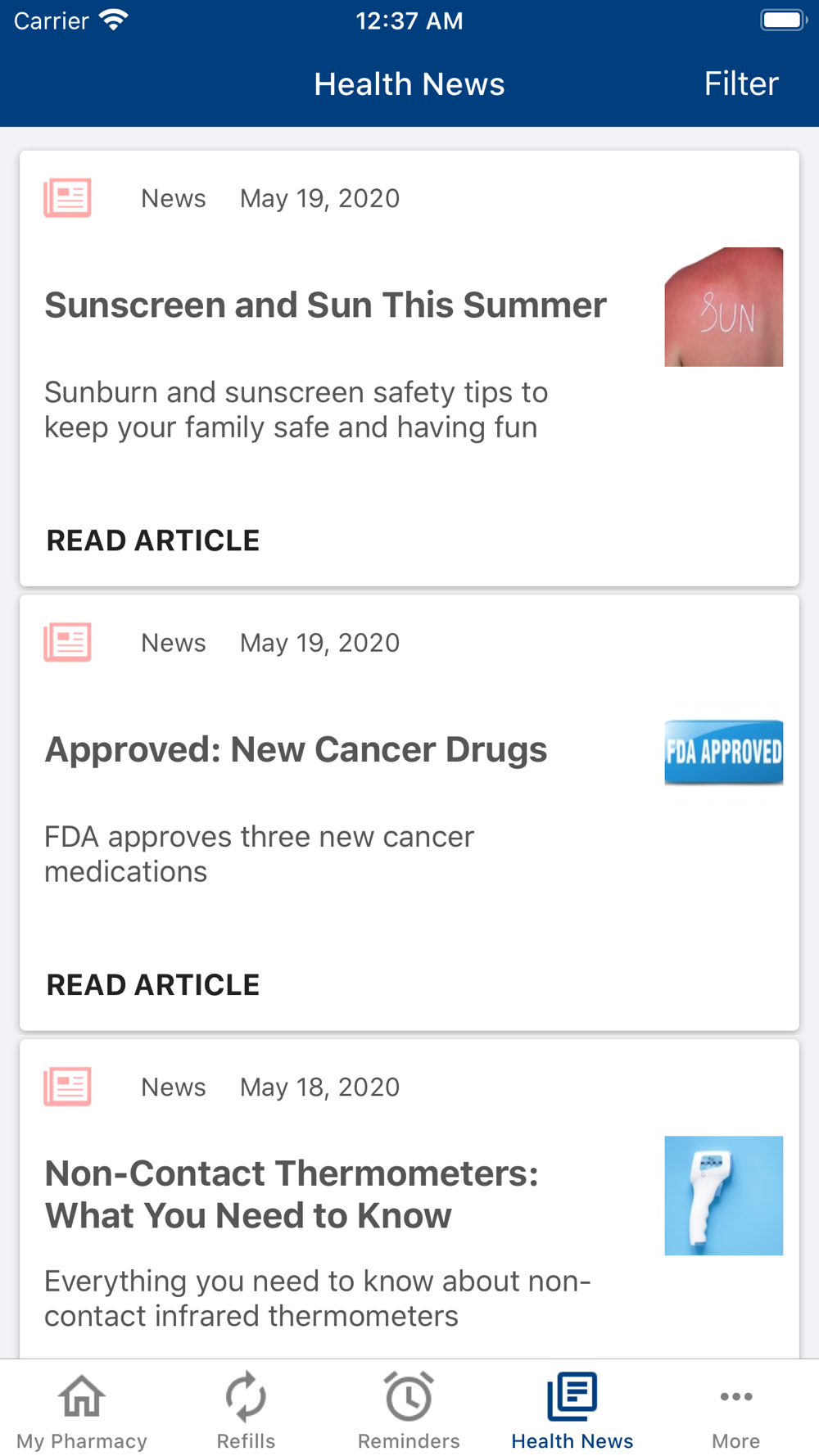
Task: Show the More tab
Action: pos(735,1410)
